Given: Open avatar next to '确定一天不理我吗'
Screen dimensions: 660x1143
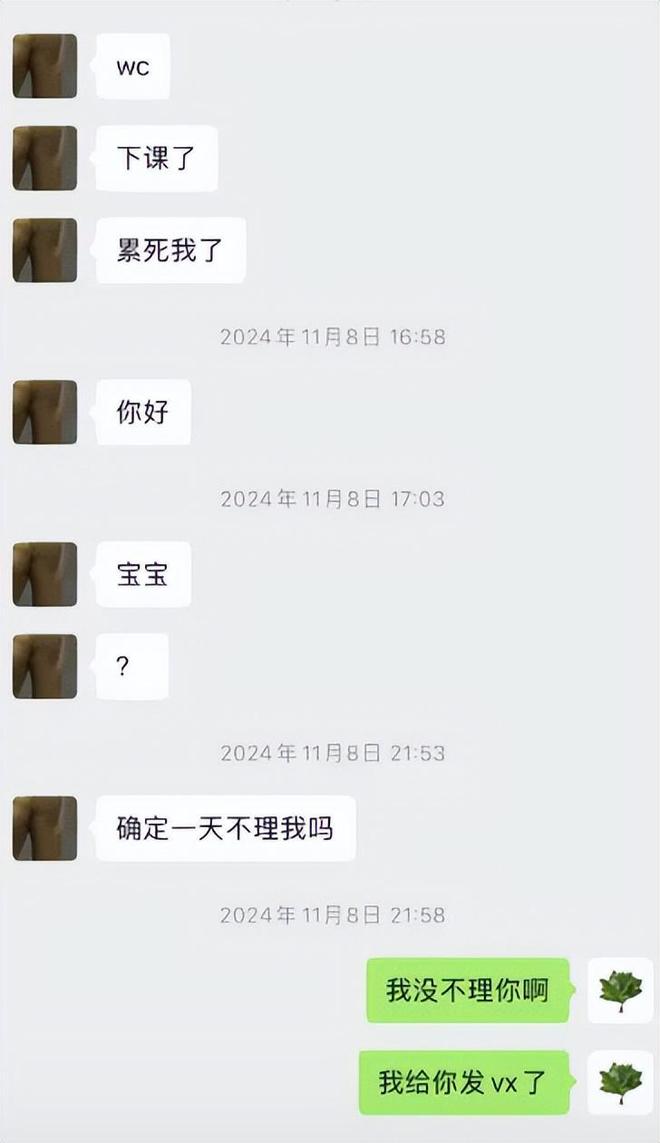Looking at the screenshot, I should 45,828.
